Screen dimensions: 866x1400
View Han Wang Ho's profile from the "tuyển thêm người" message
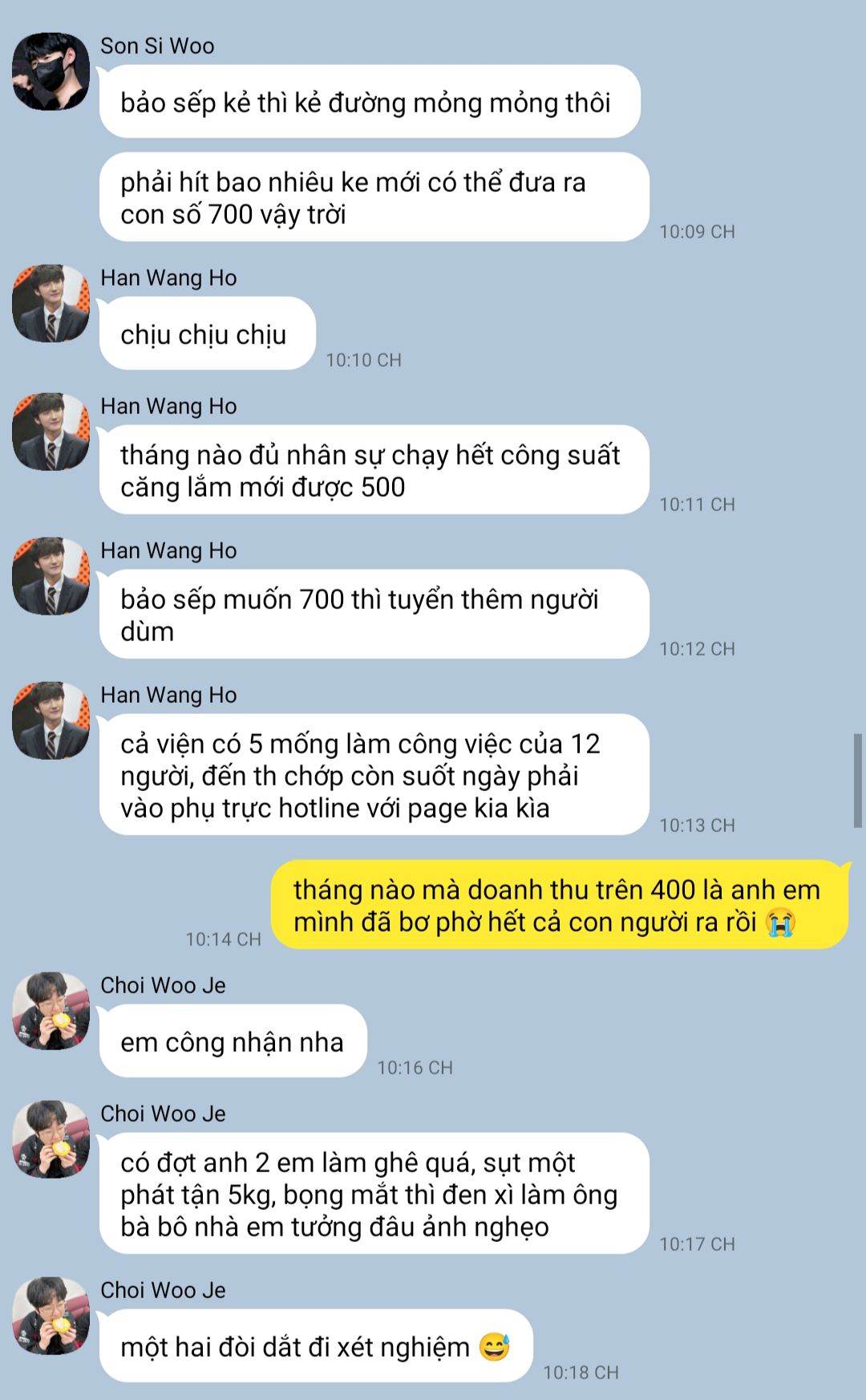51,576
